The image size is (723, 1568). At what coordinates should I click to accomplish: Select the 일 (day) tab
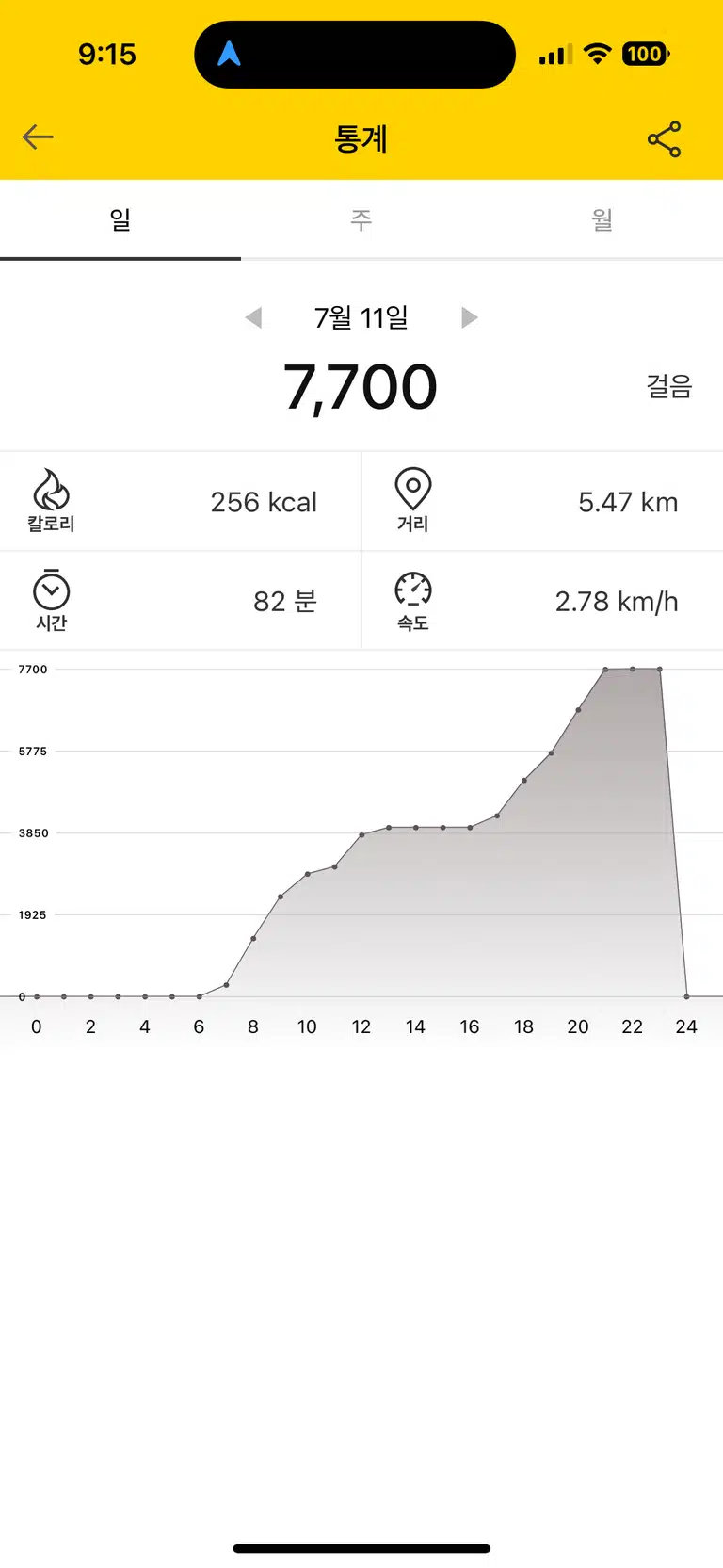click(x=120, y=220)
